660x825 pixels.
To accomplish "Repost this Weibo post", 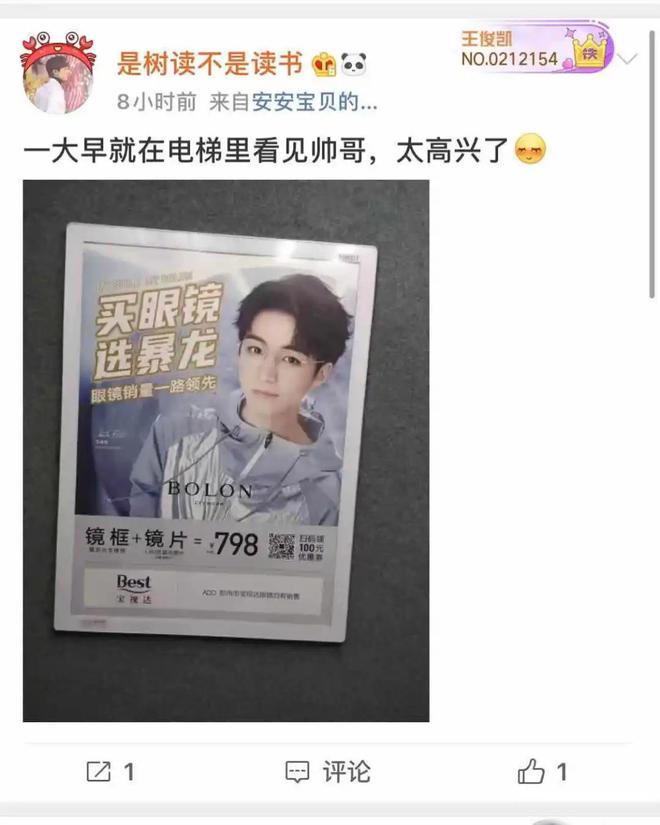I will click(x=110, y=771).
